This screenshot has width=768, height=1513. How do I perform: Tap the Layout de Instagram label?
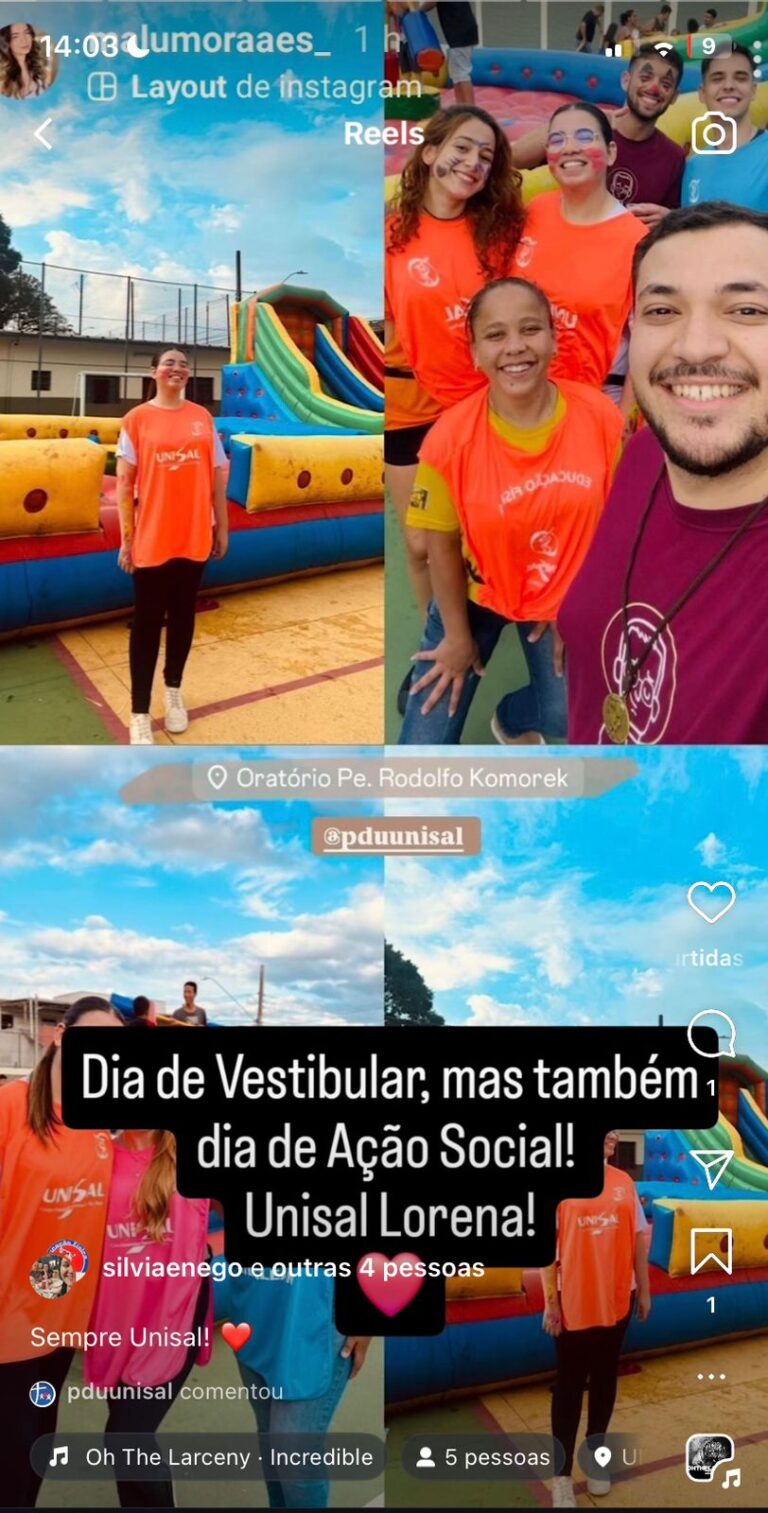pyautogui.click(x=255, y=87)
